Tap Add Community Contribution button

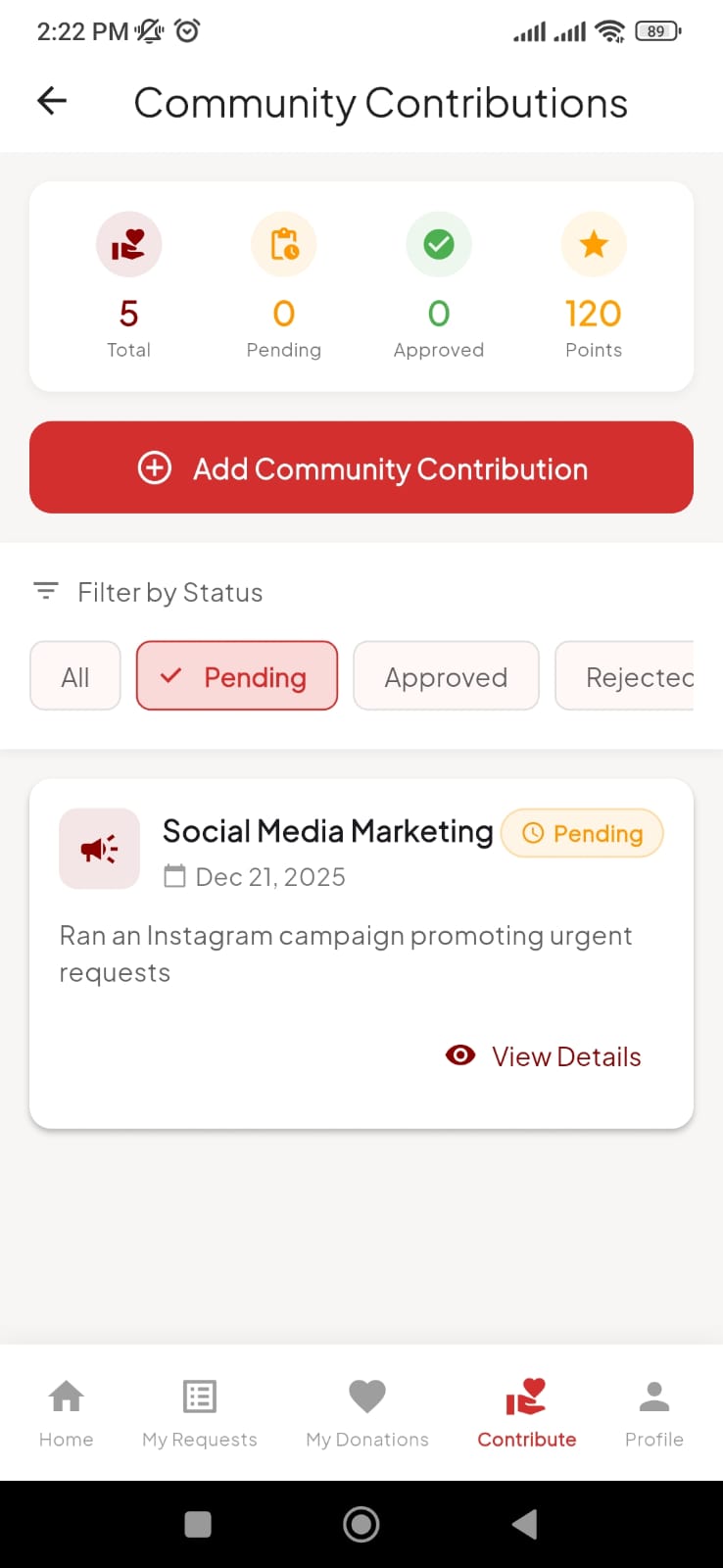coord(361,467)
